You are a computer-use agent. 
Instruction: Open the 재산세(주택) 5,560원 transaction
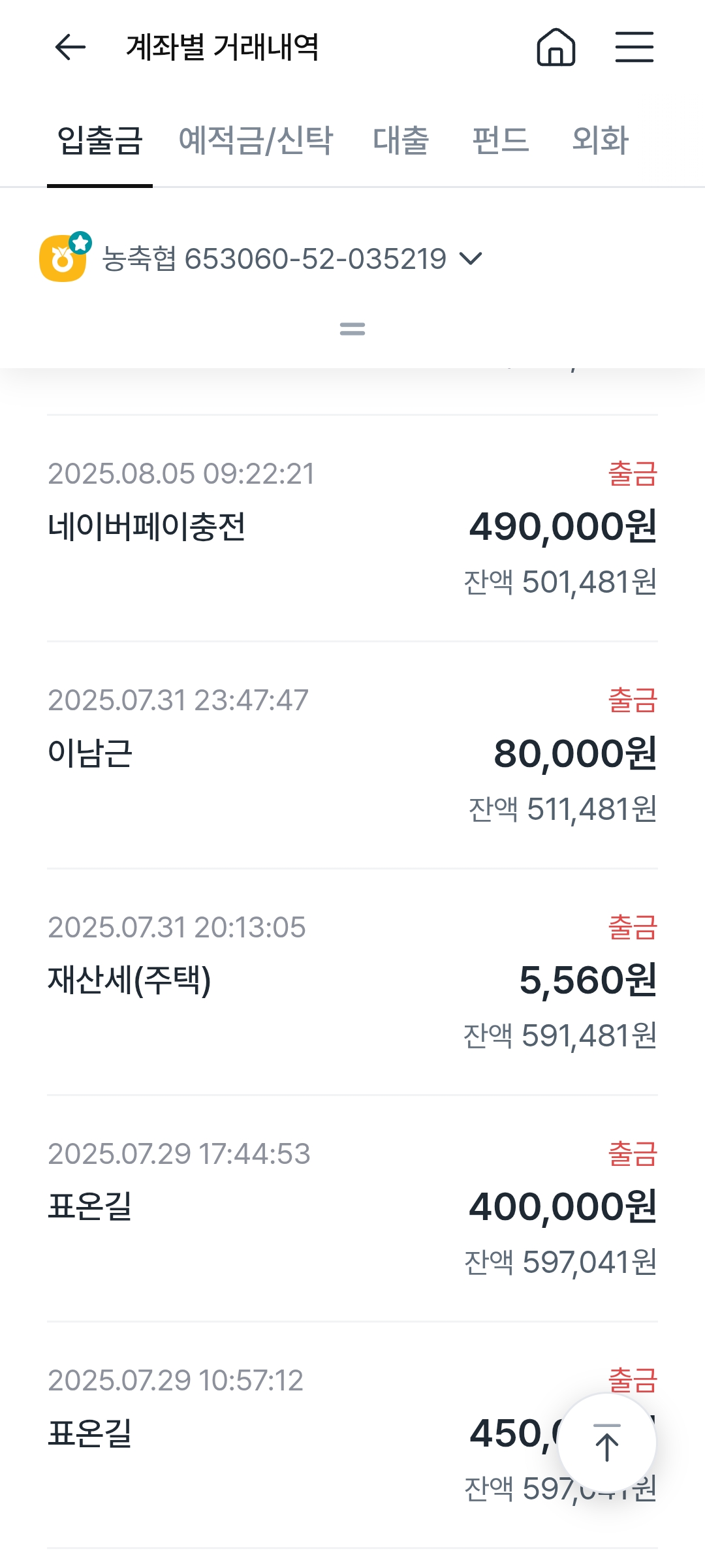pos(352,982)
